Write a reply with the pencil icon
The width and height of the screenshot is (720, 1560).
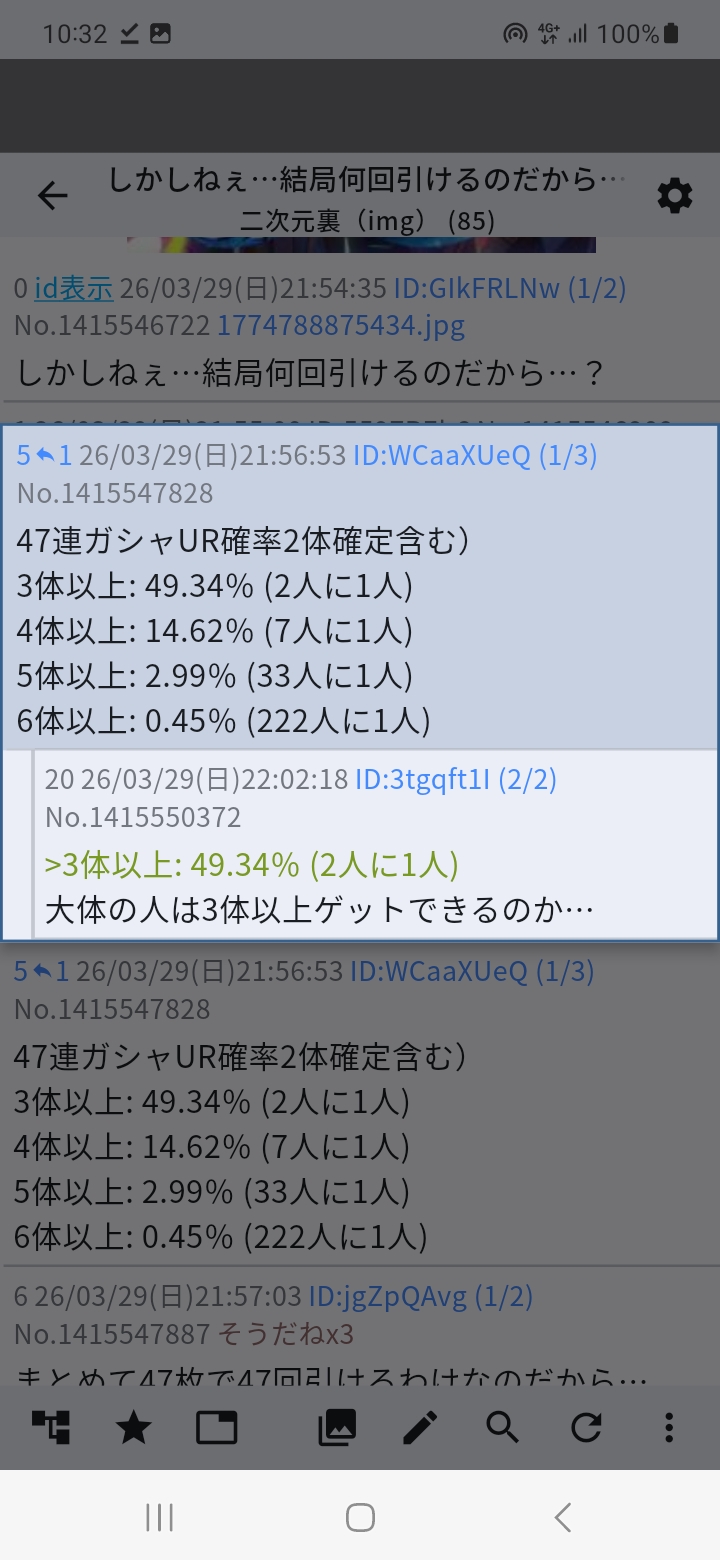(420, 1427)
